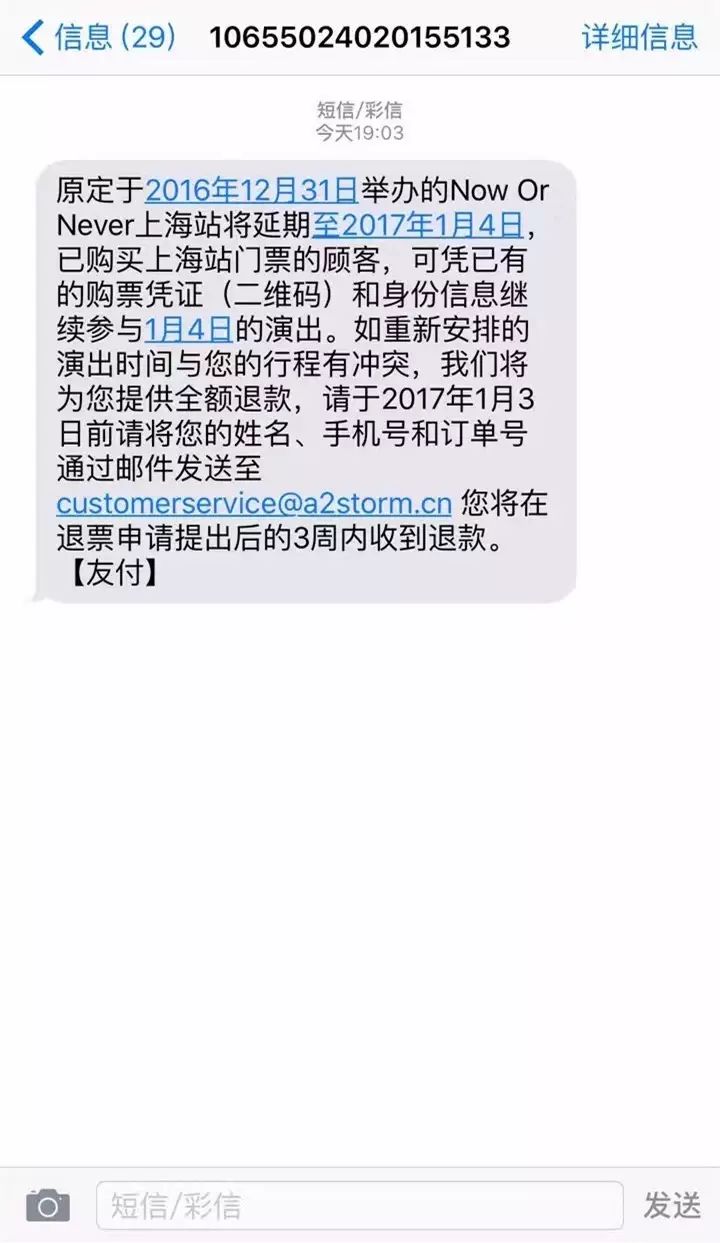
Task: Open 详细信息 for this conversation
Action: coord(639,38)
